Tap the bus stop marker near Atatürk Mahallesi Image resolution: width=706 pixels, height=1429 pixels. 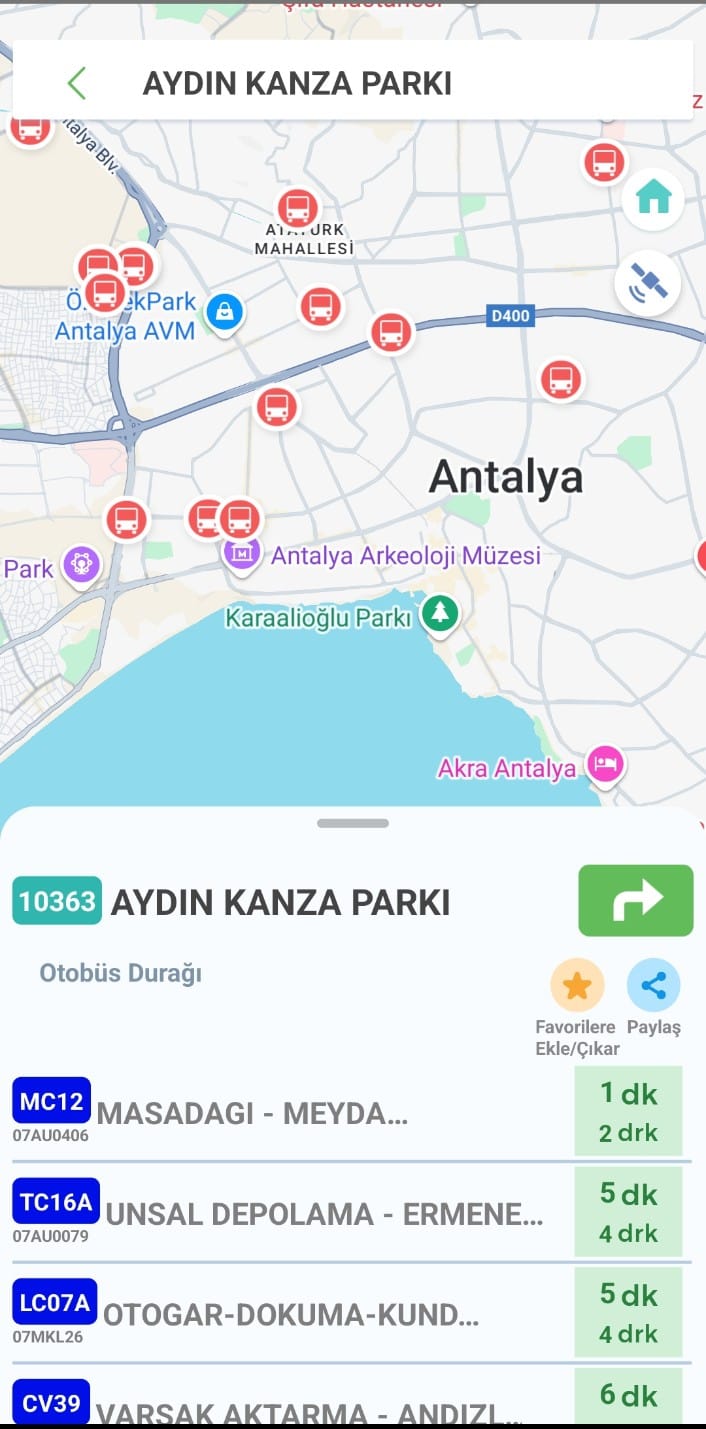(x=297, y=208)
